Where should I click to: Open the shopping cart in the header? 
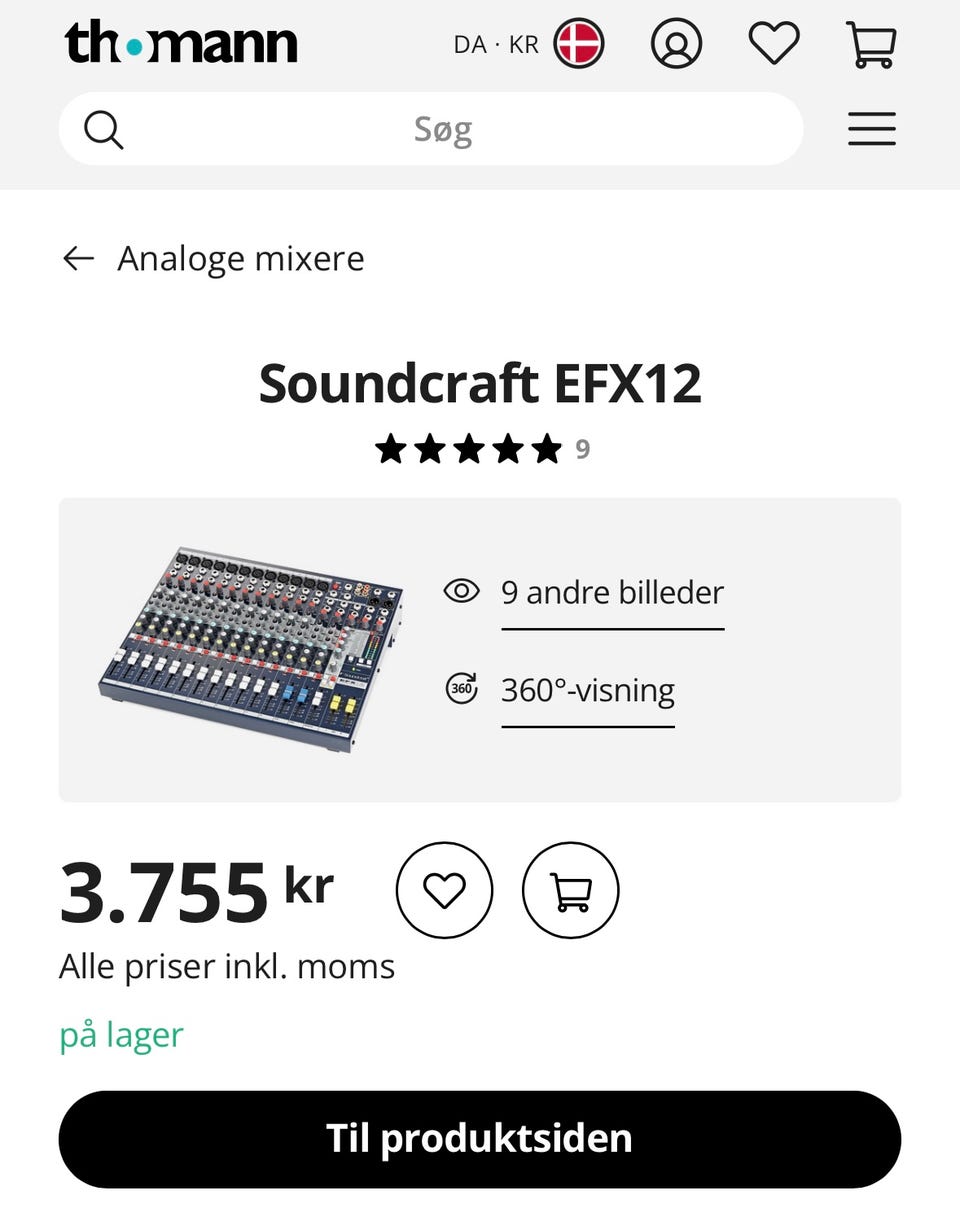click(x=871, y=45)
